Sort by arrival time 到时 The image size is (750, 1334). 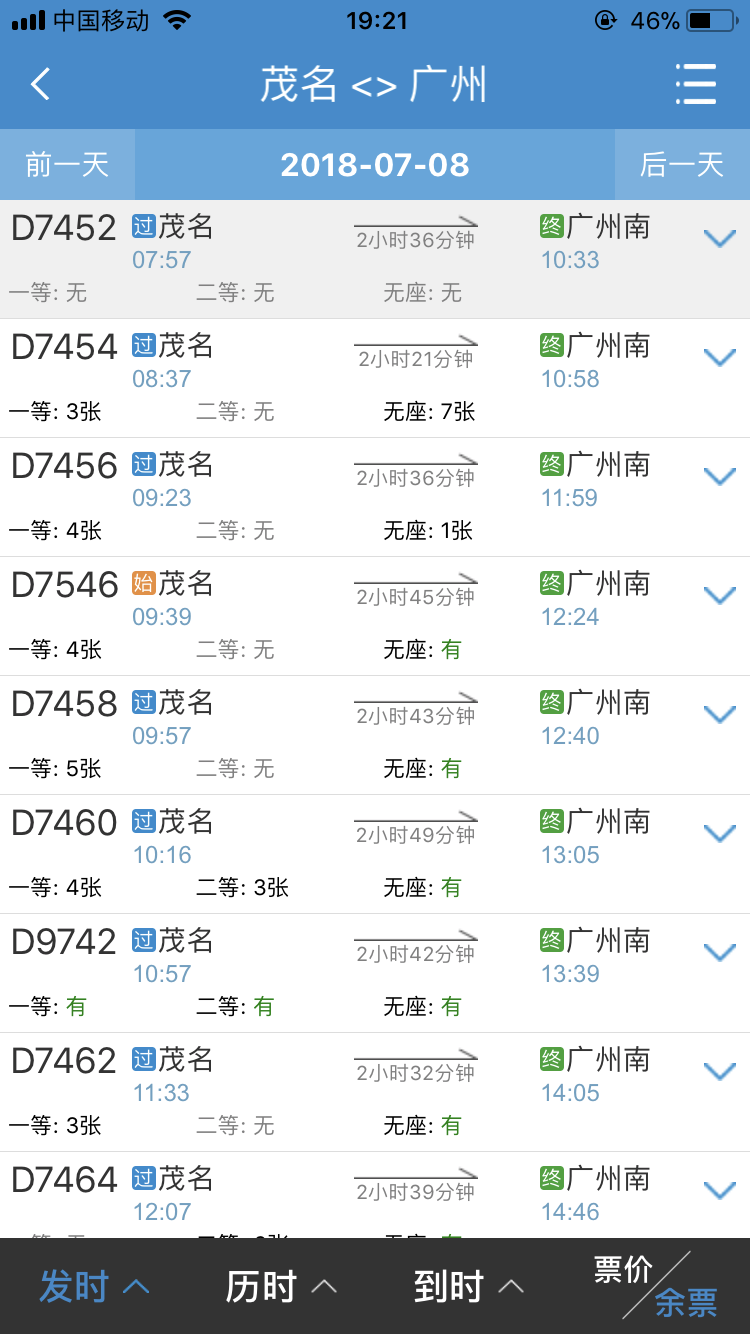(x=468, y=1287)
